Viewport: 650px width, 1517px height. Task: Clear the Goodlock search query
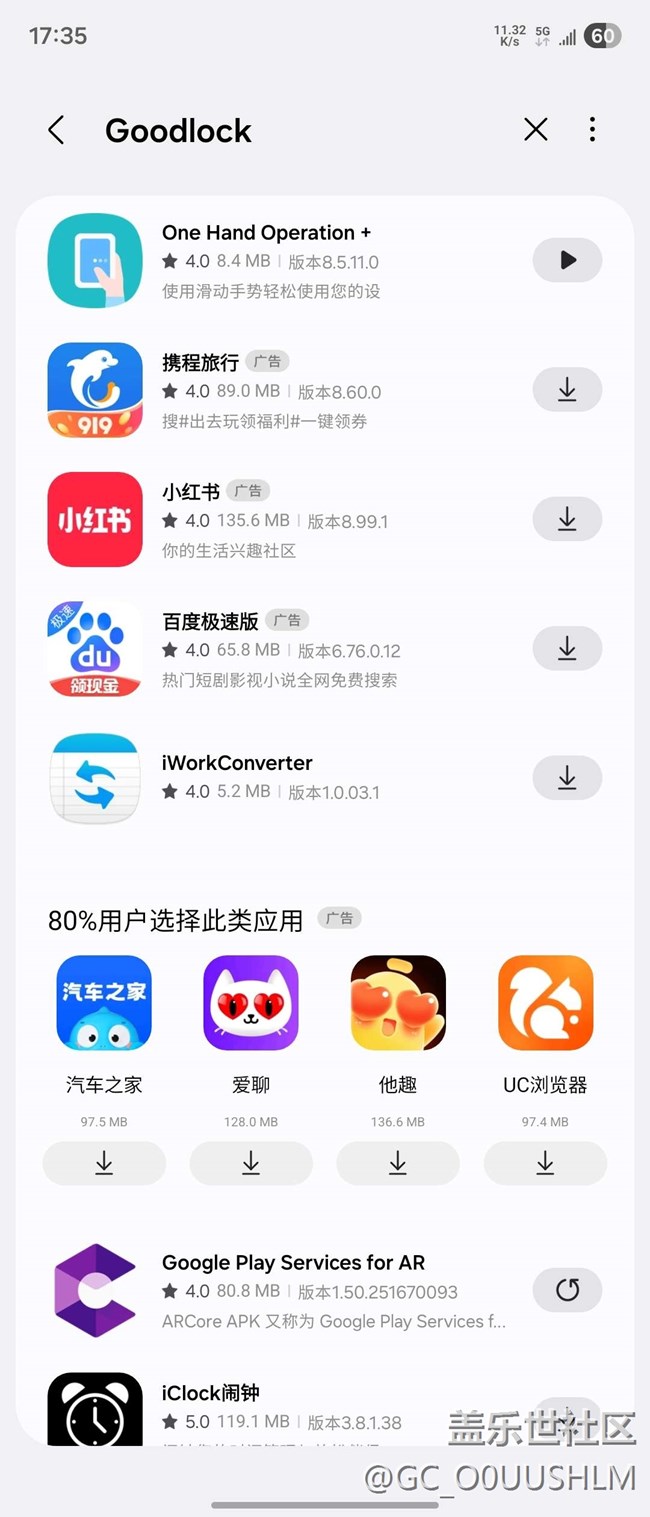click(536, 129)
